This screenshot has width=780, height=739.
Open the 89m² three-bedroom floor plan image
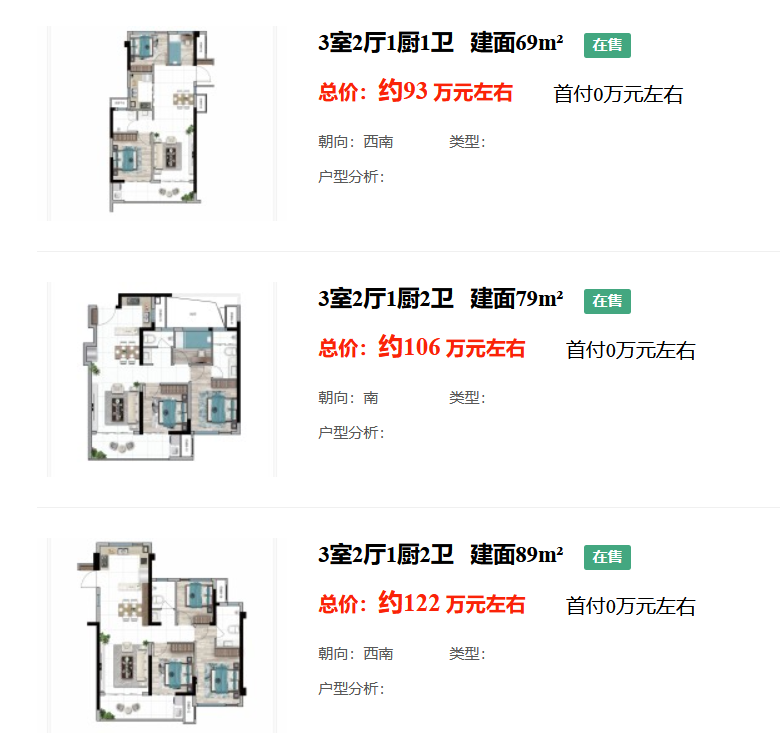162,634
